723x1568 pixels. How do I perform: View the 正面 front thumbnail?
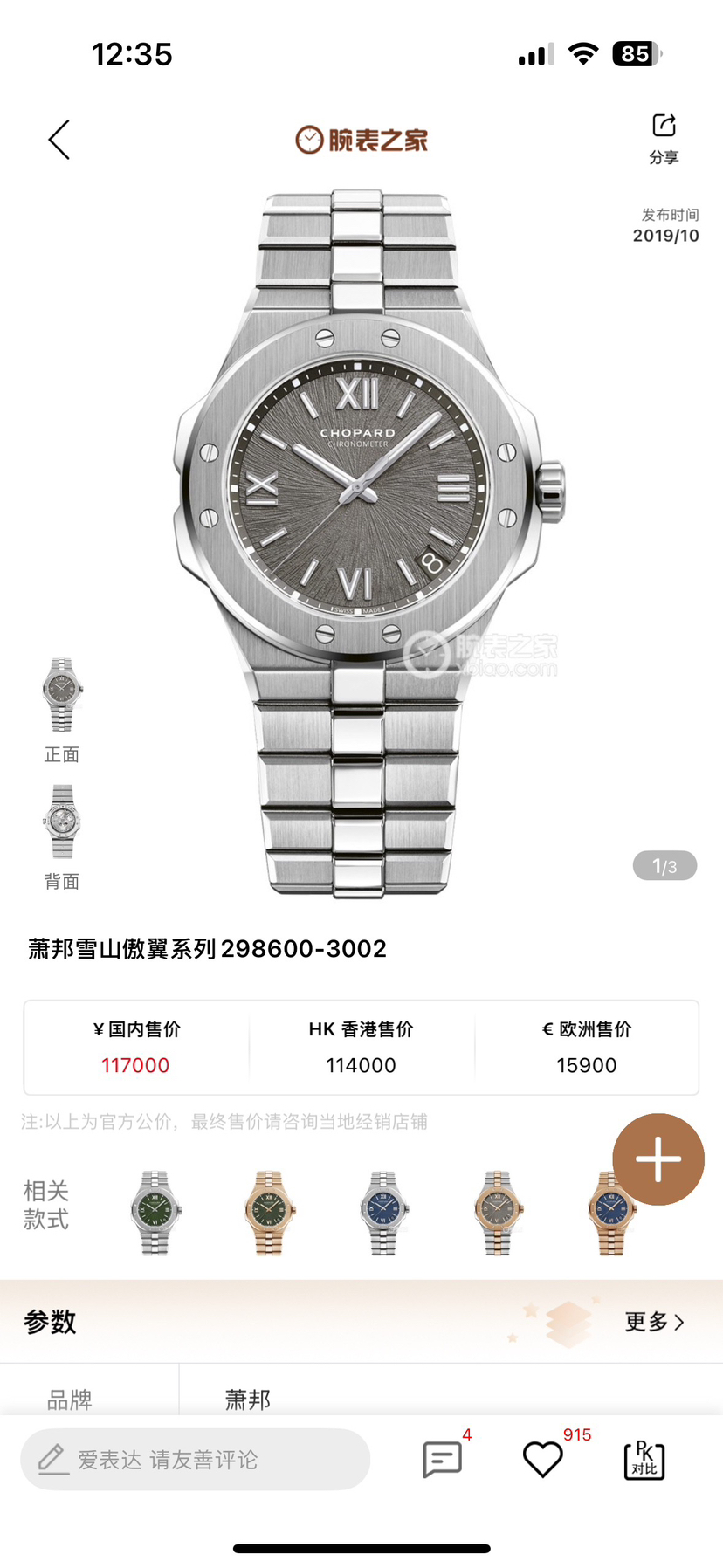(61, 697)
